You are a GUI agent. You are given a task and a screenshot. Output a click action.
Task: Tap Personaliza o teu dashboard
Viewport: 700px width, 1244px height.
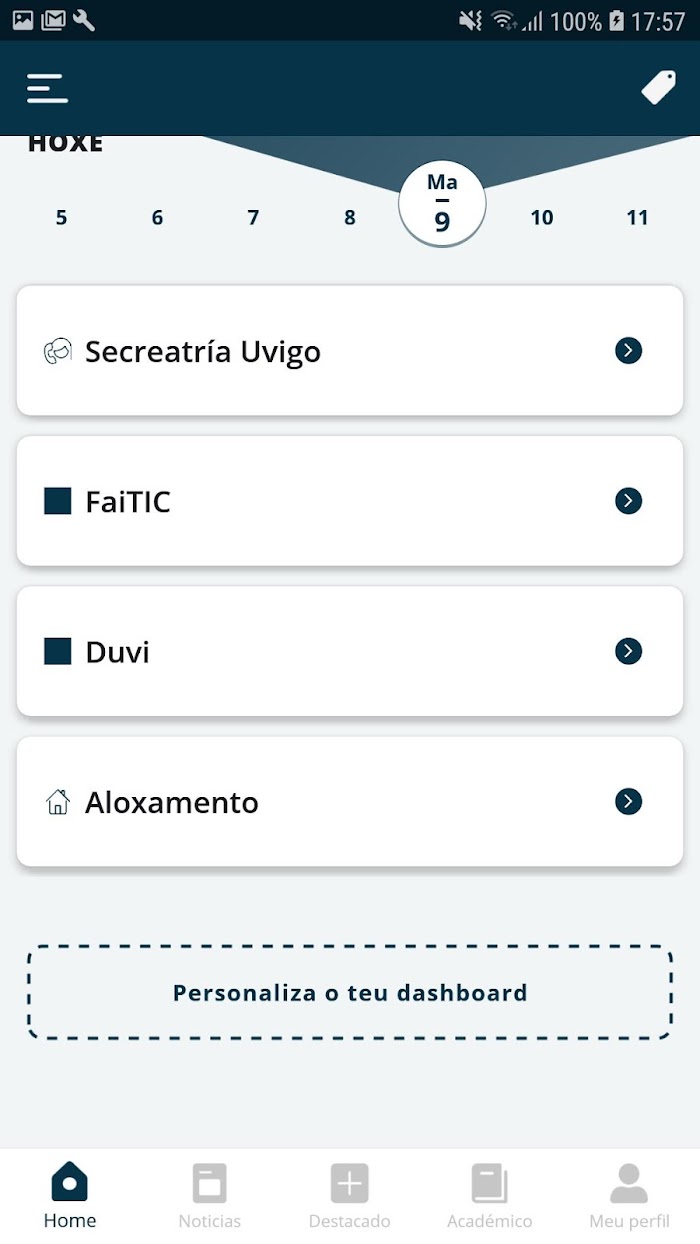tap(350, 993)
